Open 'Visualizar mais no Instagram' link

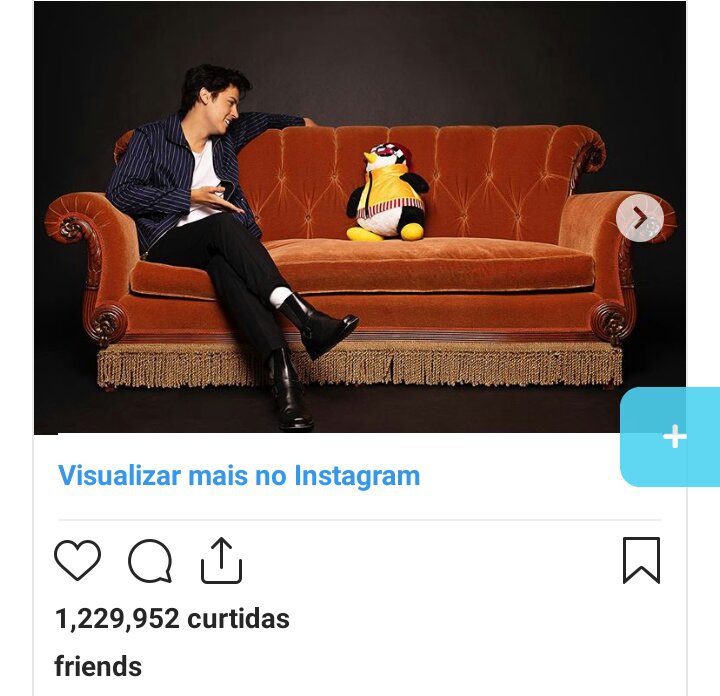point(239,476)
